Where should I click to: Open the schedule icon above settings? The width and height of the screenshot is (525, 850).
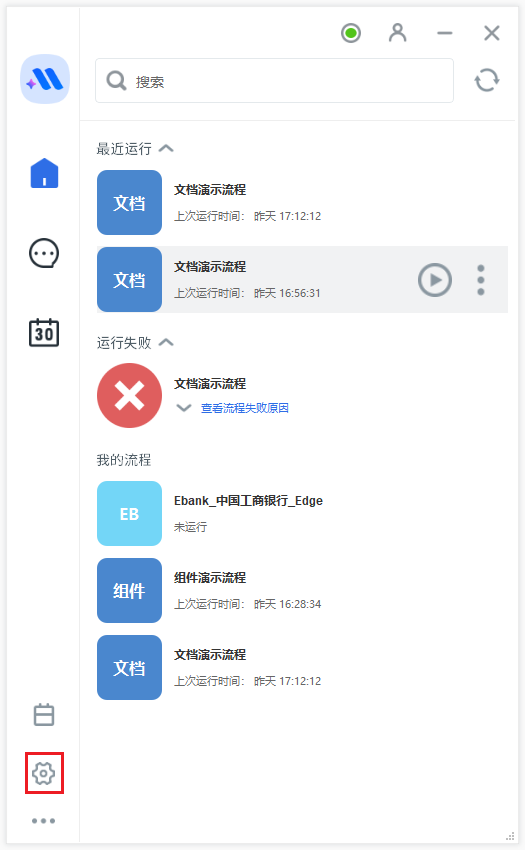tap(44, 714)
